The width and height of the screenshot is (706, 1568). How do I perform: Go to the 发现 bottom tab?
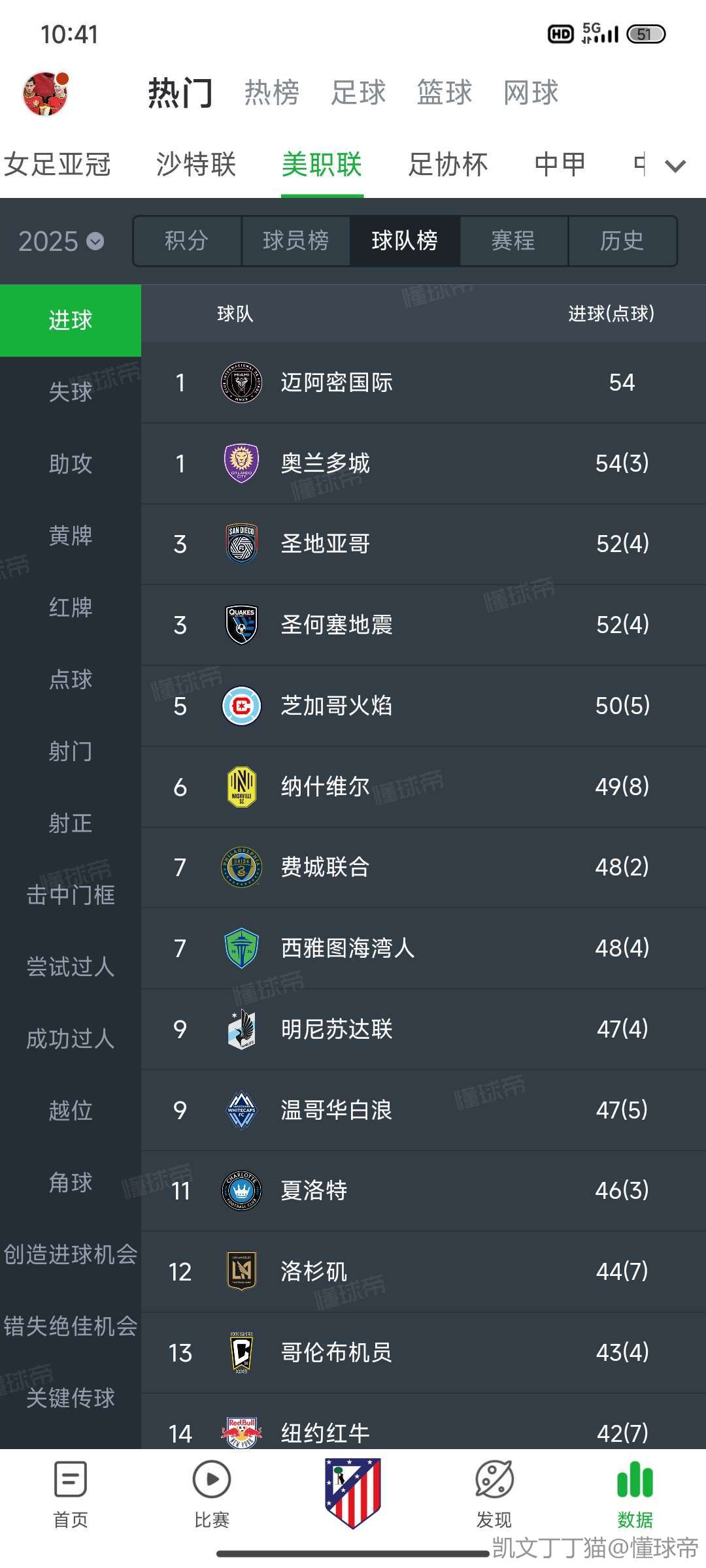494,1495
